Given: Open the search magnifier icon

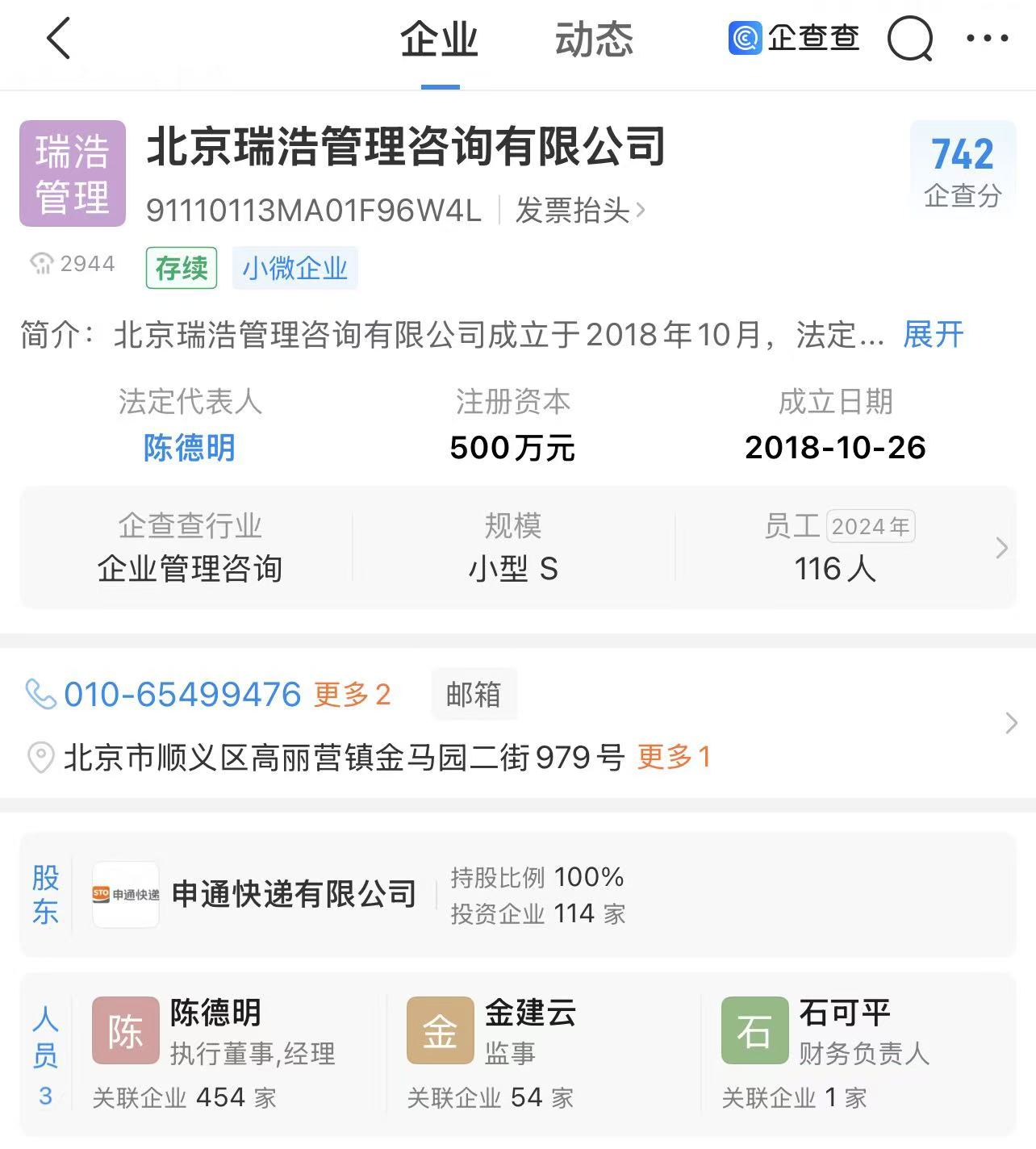Looking at the screenshot, I should click(x=910, y=39).
